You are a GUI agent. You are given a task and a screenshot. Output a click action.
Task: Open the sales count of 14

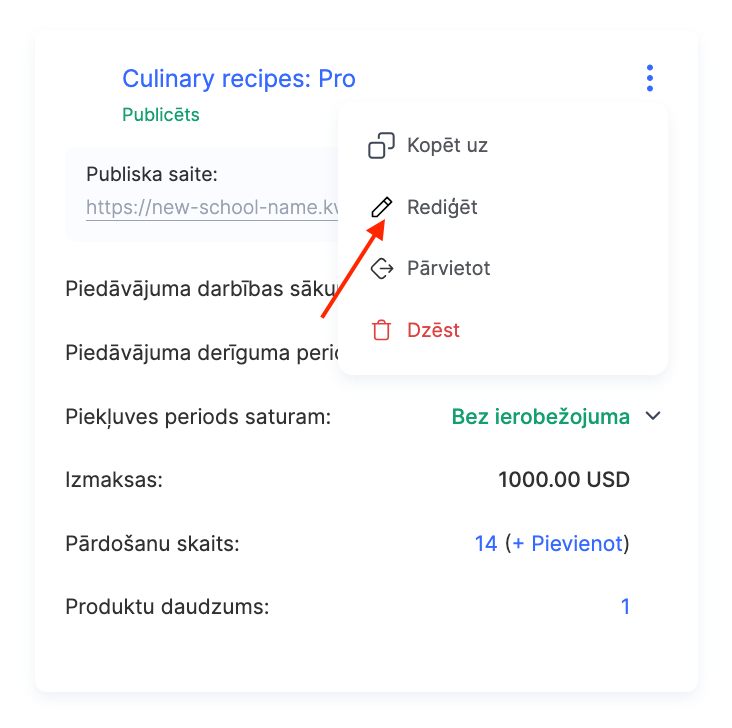click(x=486, y=544)
